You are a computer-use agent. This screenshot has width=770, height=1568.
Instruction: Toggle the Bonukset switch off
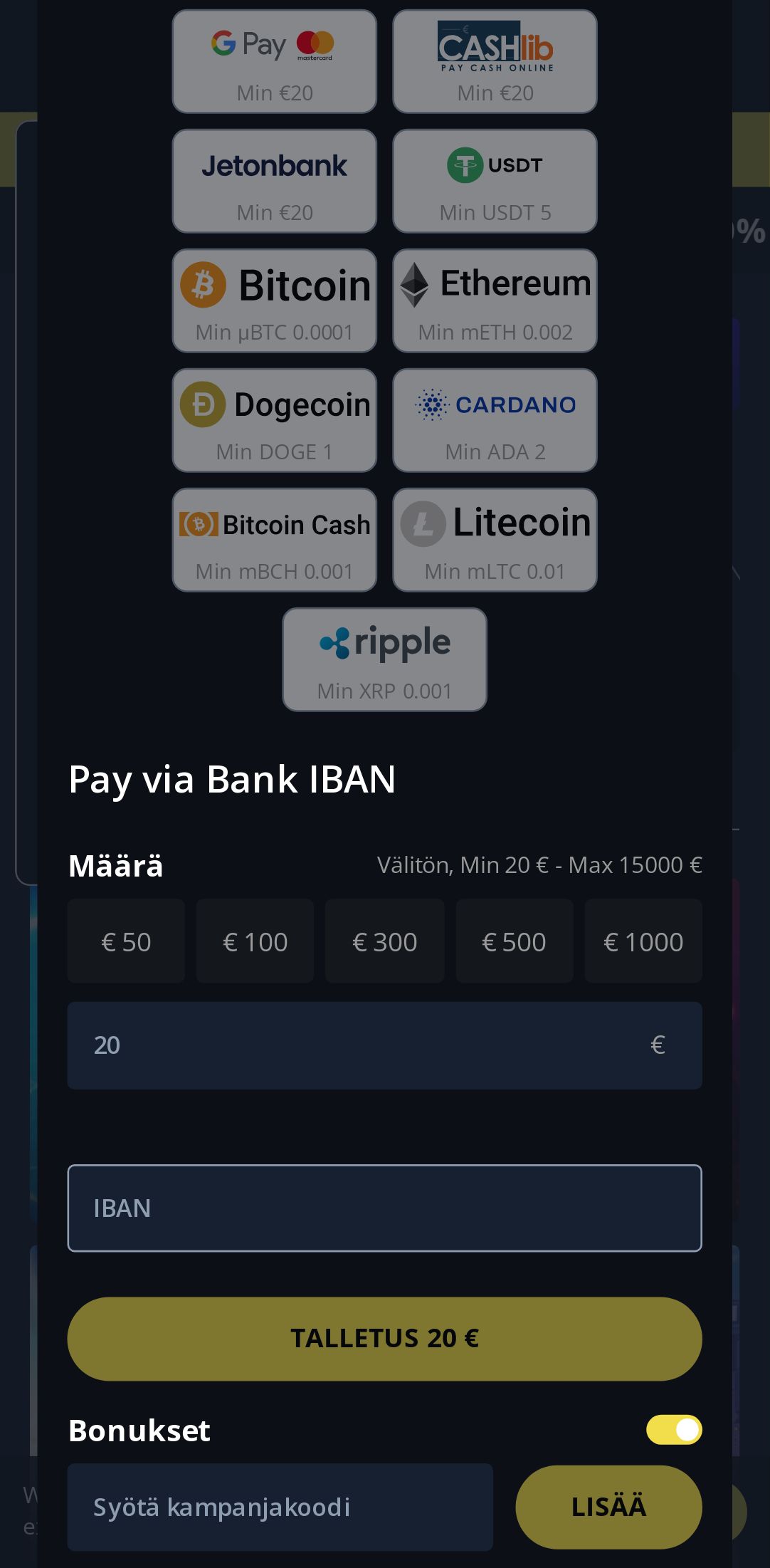(673, 1430)
